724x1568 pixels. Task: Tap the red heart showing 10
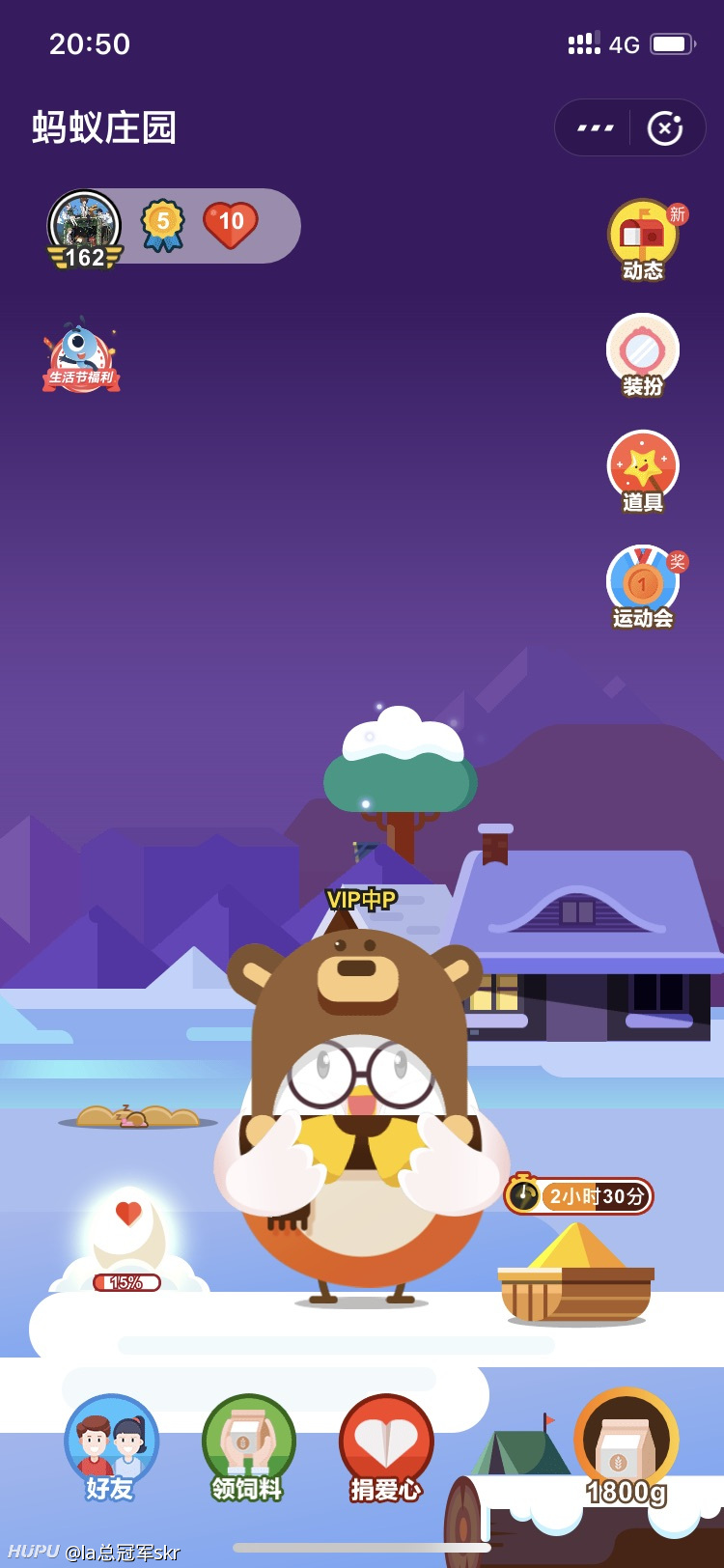[231, 224]
